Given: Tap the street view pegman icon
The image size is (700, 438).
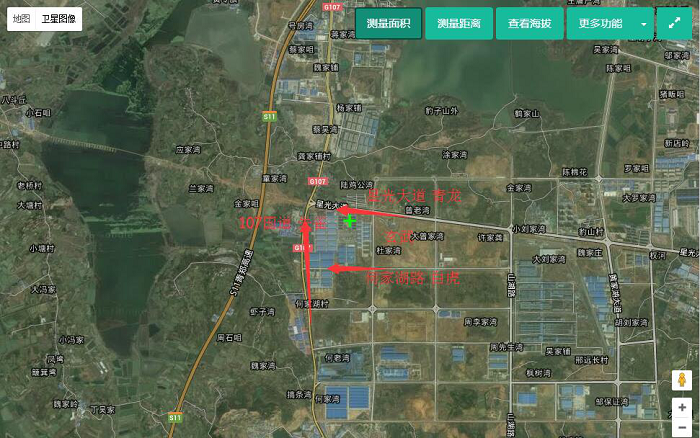Looking at the screenshot, I should [682, 380].
